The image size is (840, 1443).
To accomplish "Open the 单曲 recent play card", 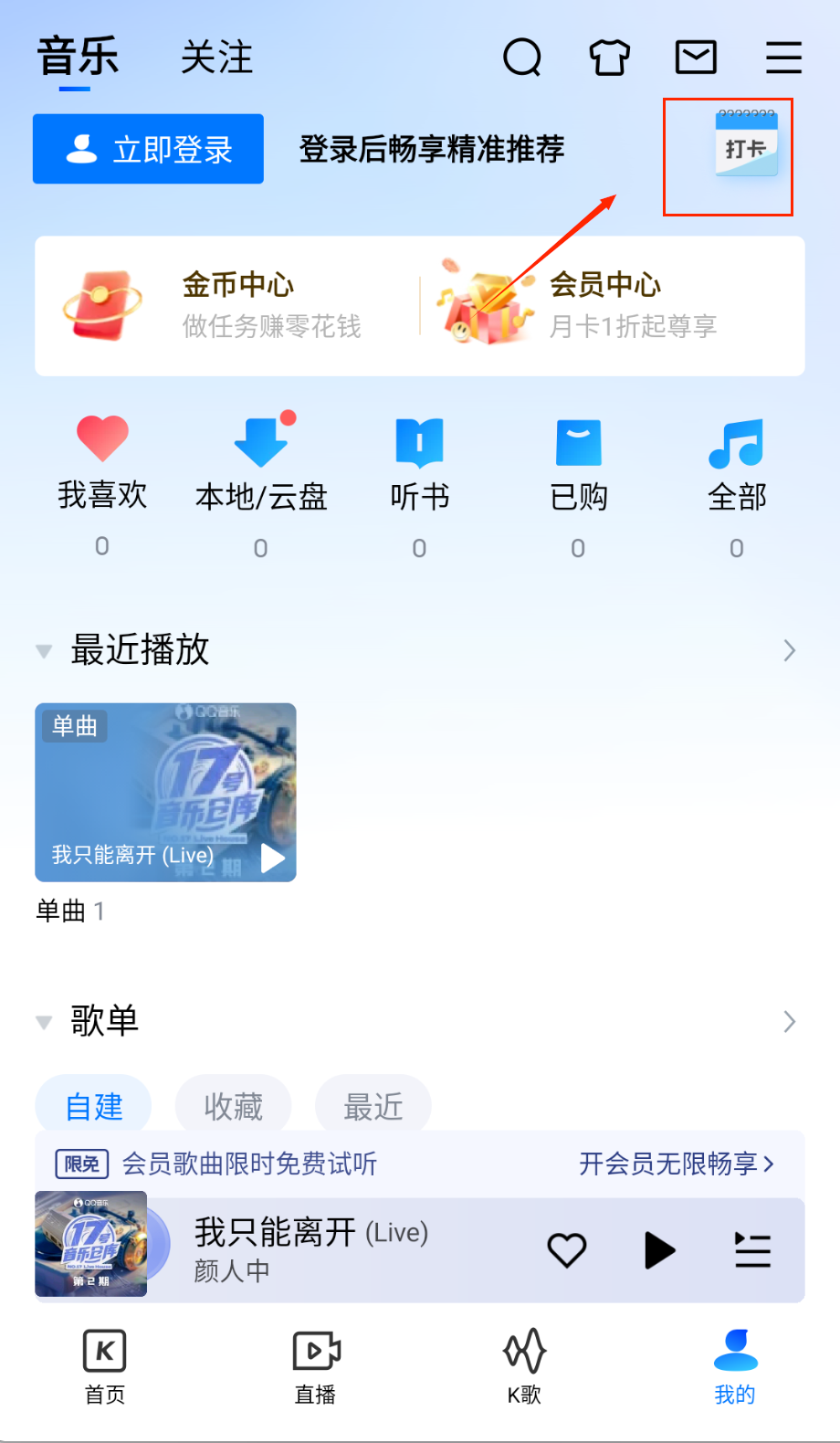I will [165, 792].
